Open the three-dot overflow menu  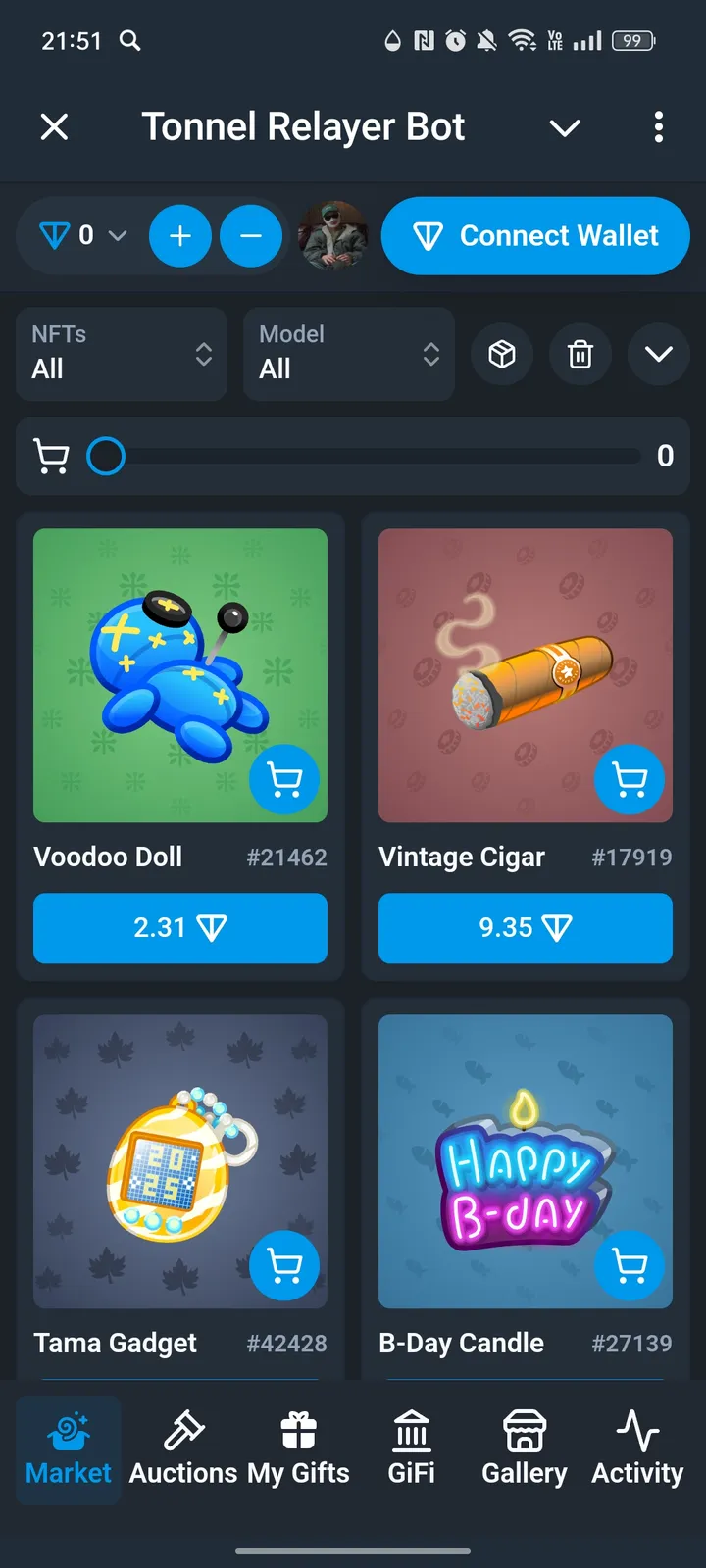[x=658, y=127]
